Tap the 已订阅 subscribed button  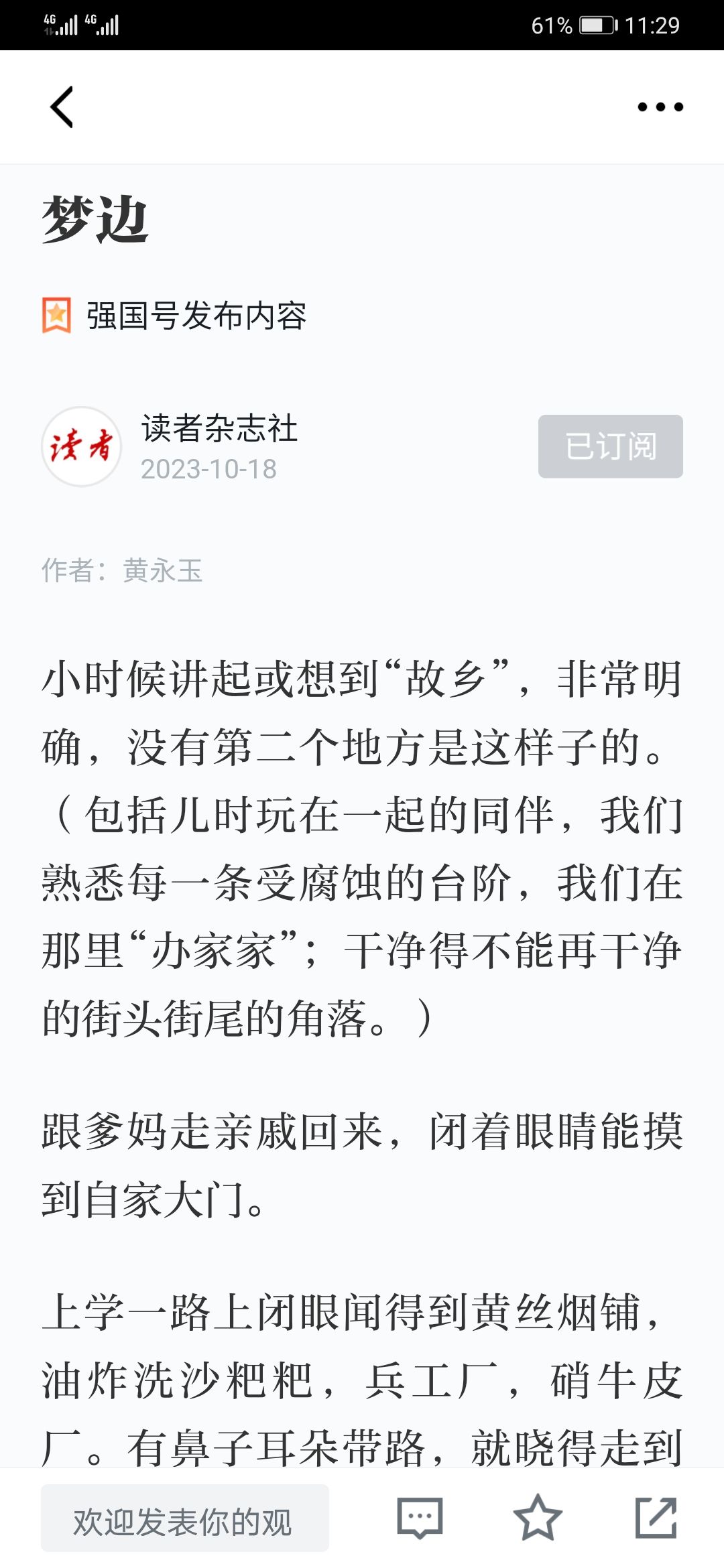(610, 446)
